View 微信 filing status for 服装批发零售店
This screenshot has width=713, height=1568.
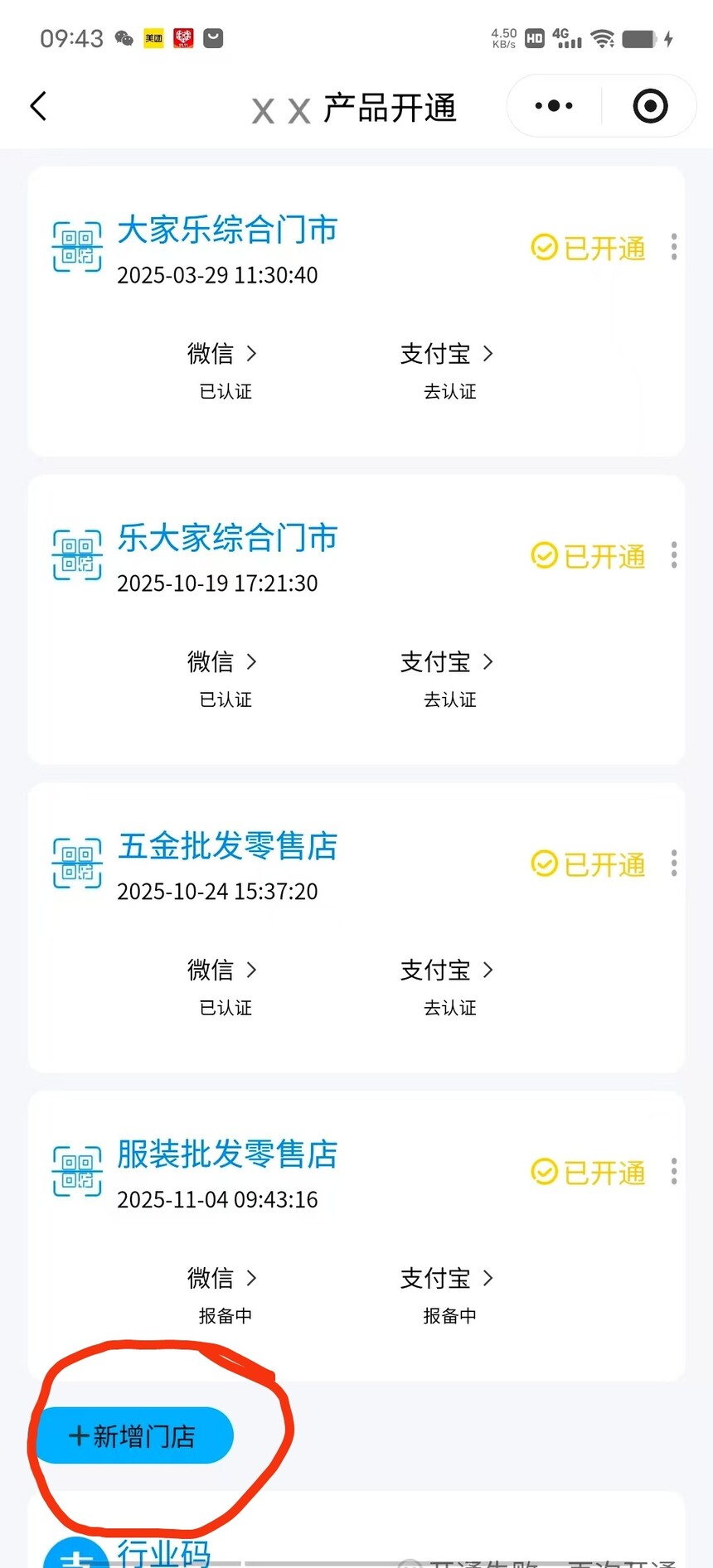pyautogui.click(x=222, y=1279)
